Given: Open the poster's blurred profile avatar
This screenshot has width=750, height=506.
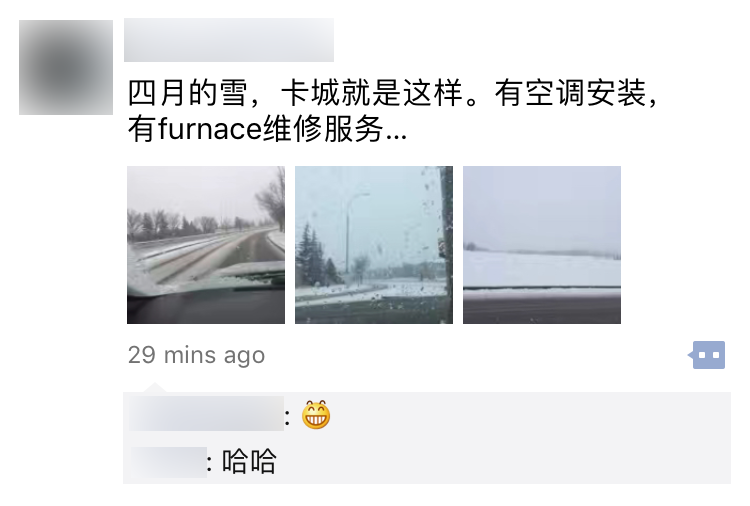Looking at the screenshot, I should [66, 67].
